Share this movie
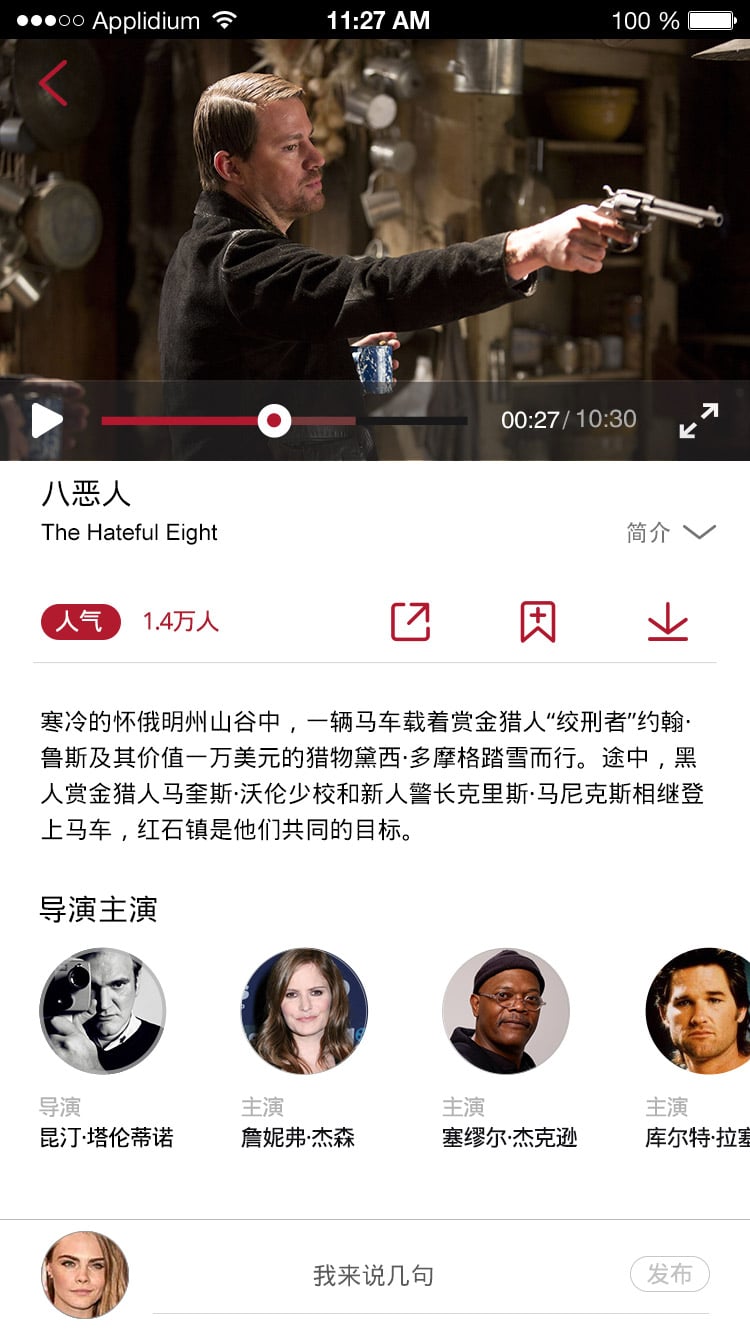This screenshot has width=750, height=1334. 410,621
